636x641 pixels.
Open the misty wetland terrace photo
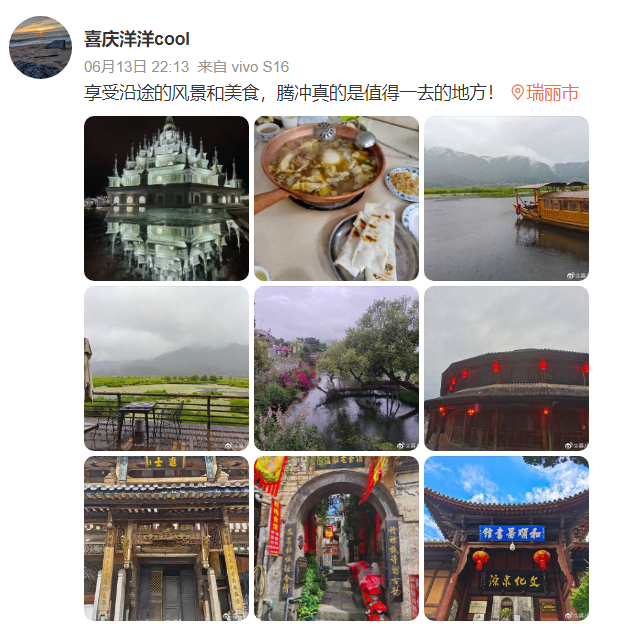[166, 368]
